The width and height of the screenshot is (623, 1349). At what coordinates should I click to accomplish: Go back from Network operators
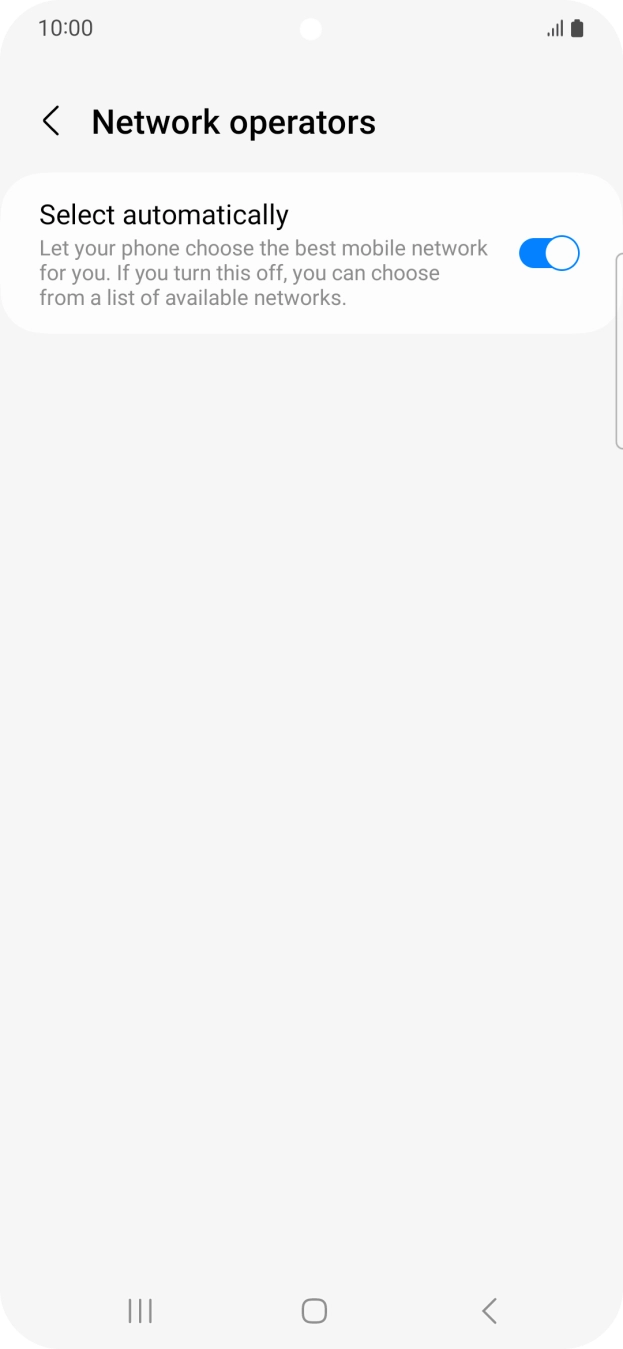coord(51,121)
